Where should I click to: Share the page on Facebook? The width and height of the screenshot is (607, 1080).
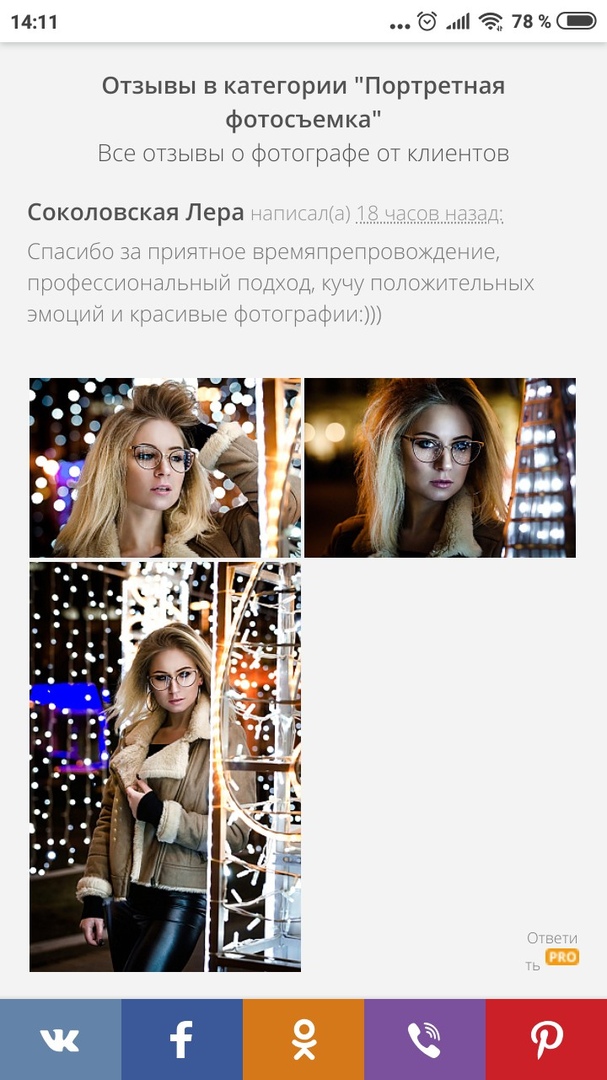182,1040
